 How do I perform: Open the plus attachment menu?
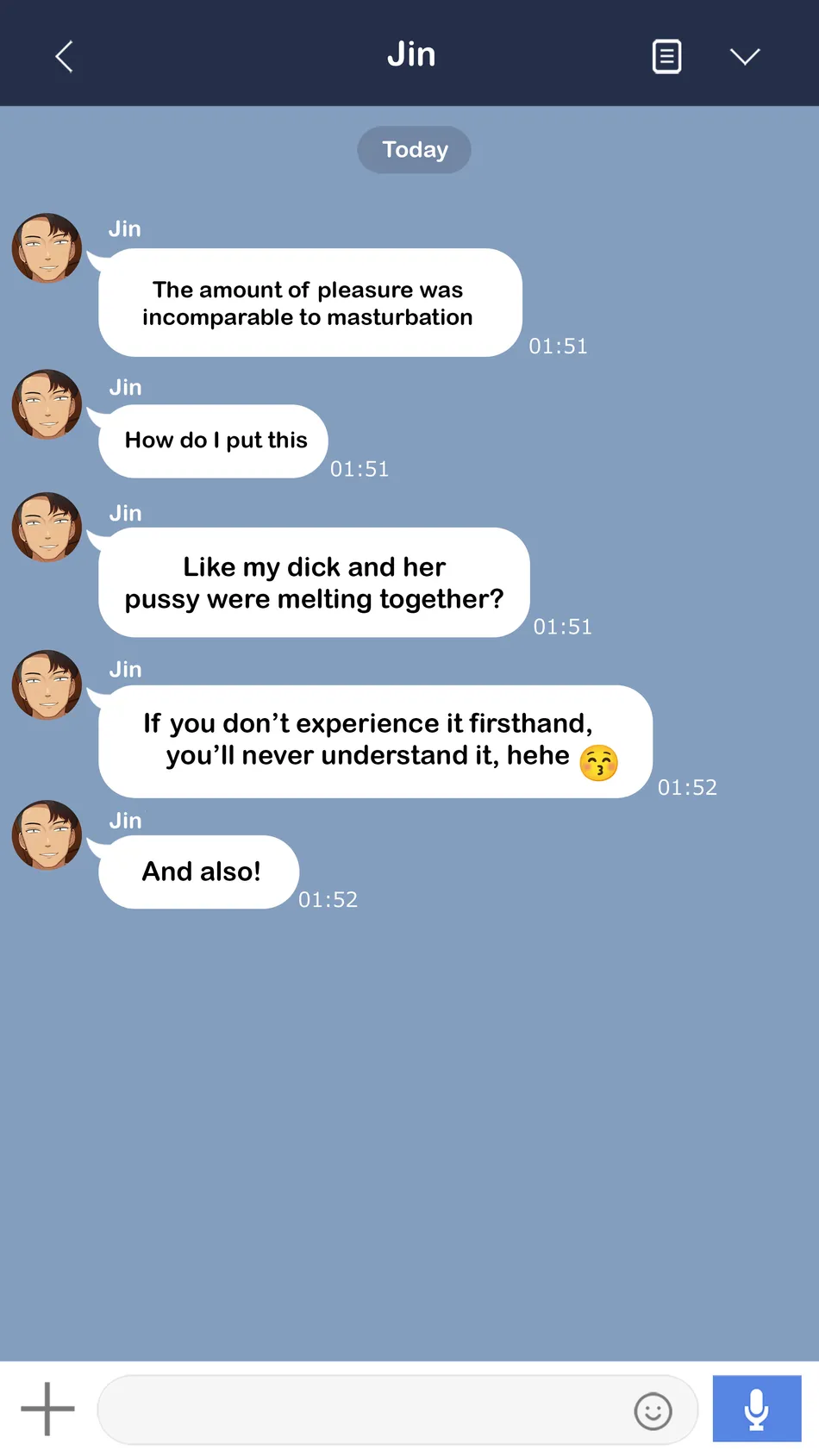coord(47,1409)
